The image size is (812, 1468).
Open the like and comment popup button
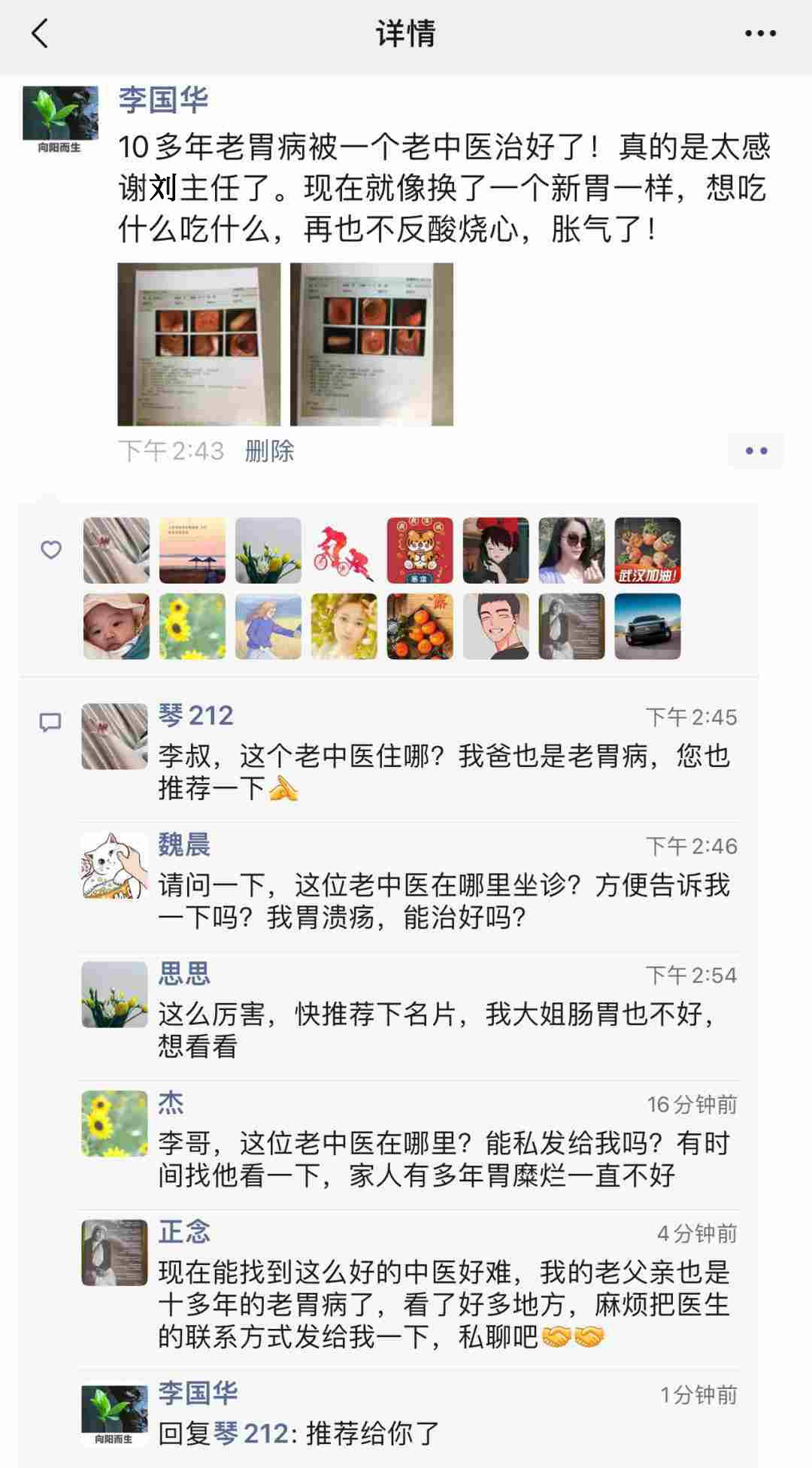[756, 451]
